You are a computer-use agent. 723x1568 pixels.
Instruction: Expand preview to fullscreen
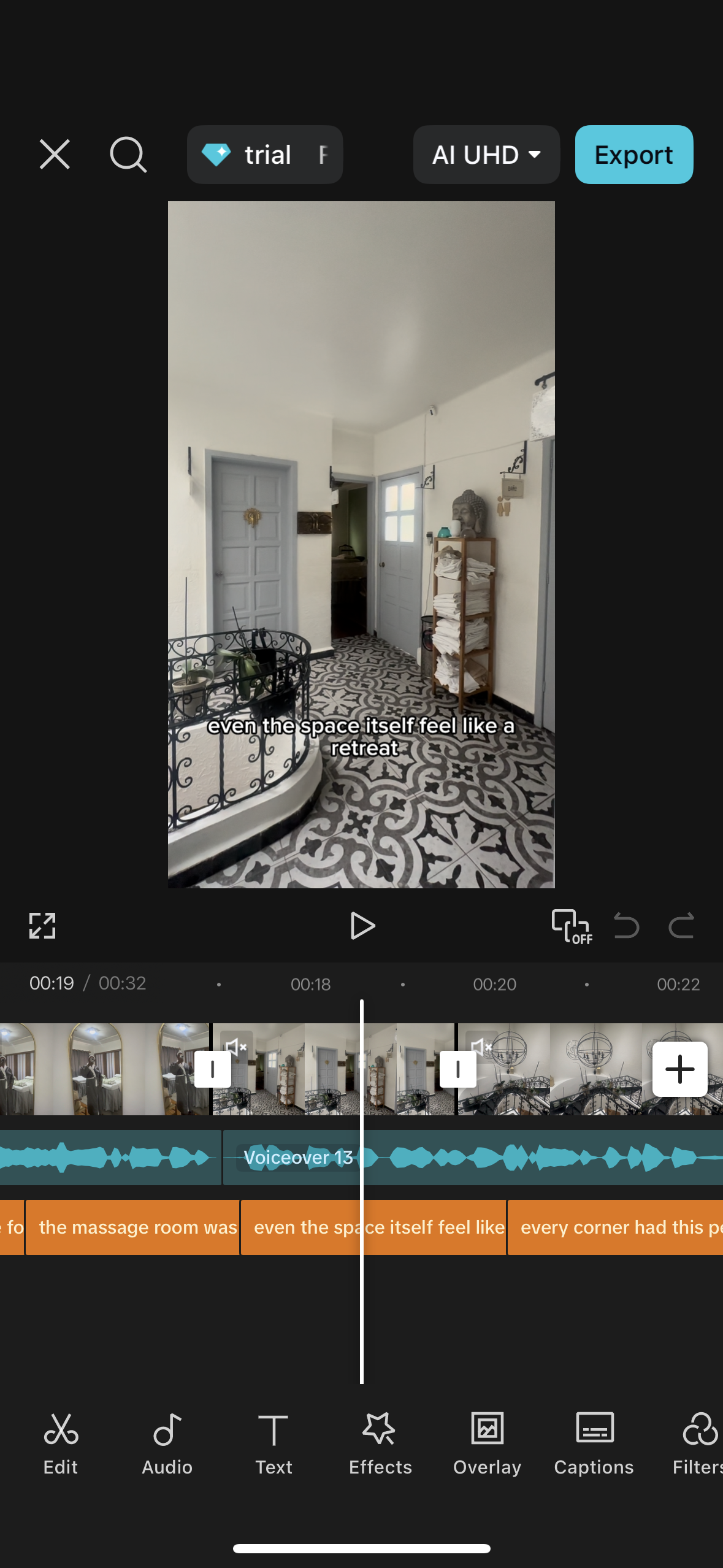(42, 925)
